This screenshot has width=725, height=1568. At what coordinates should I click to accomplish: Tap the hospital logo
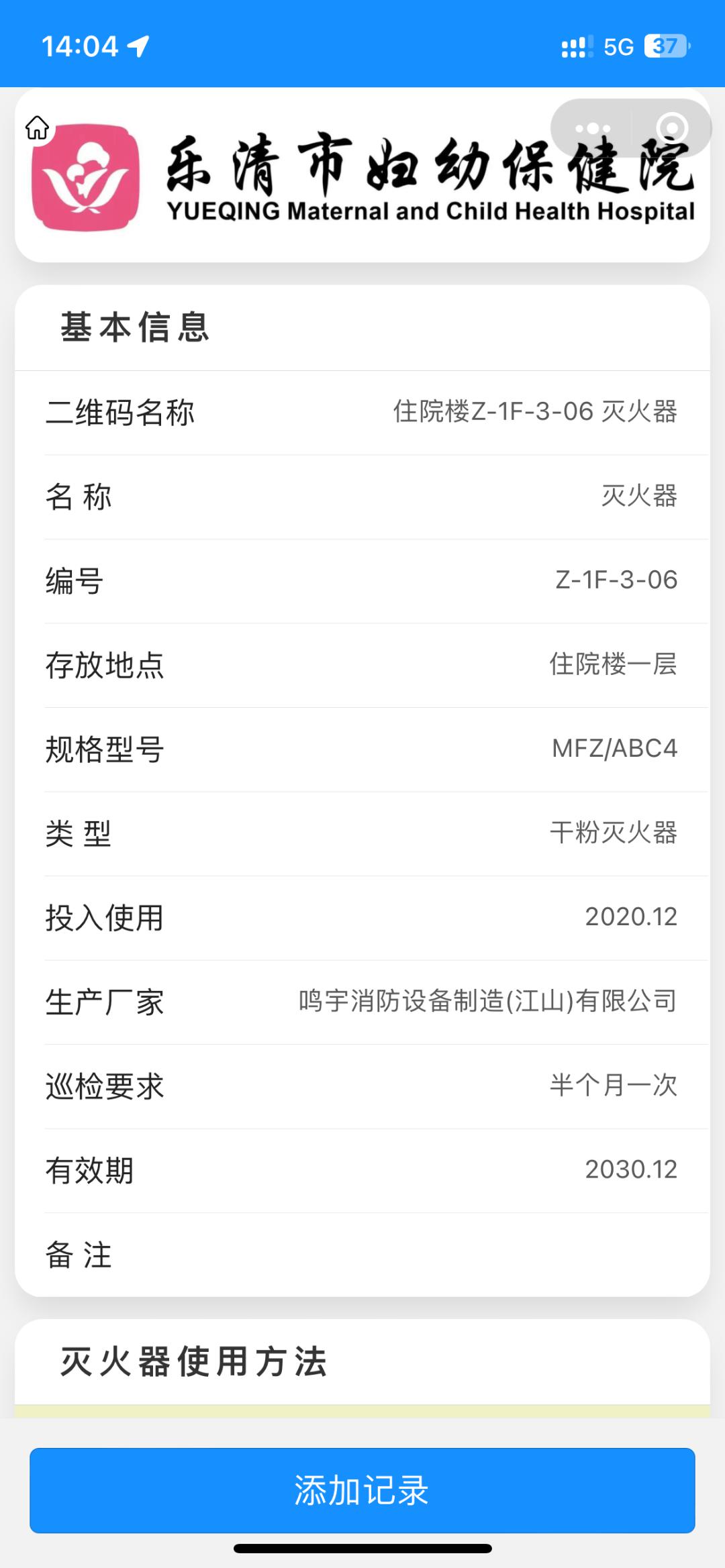click(x=86, y=178)
